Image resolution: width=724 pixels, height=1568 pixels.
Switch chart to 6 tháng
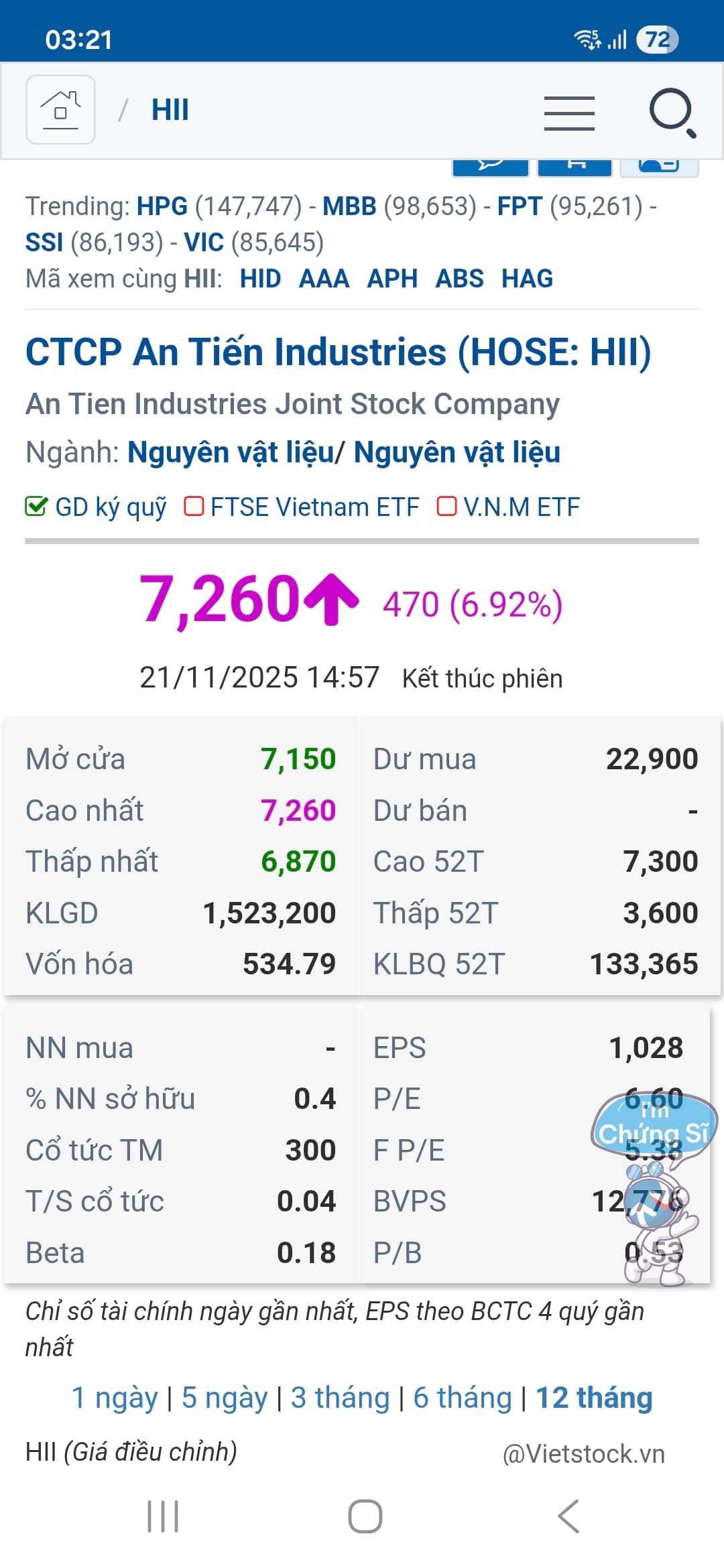tap(463, 1398)
